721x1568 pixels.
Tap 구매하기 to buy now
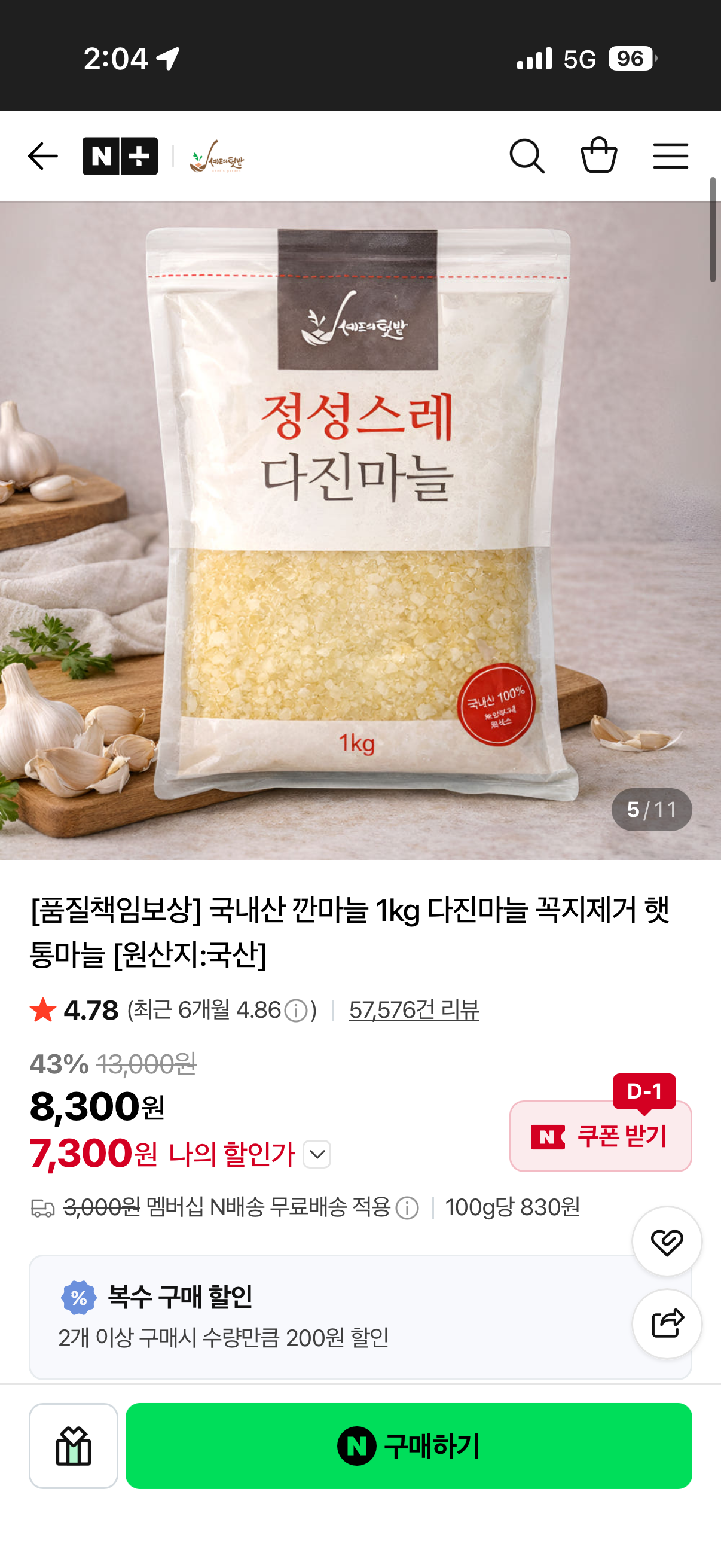click(x=409, y=1446)
